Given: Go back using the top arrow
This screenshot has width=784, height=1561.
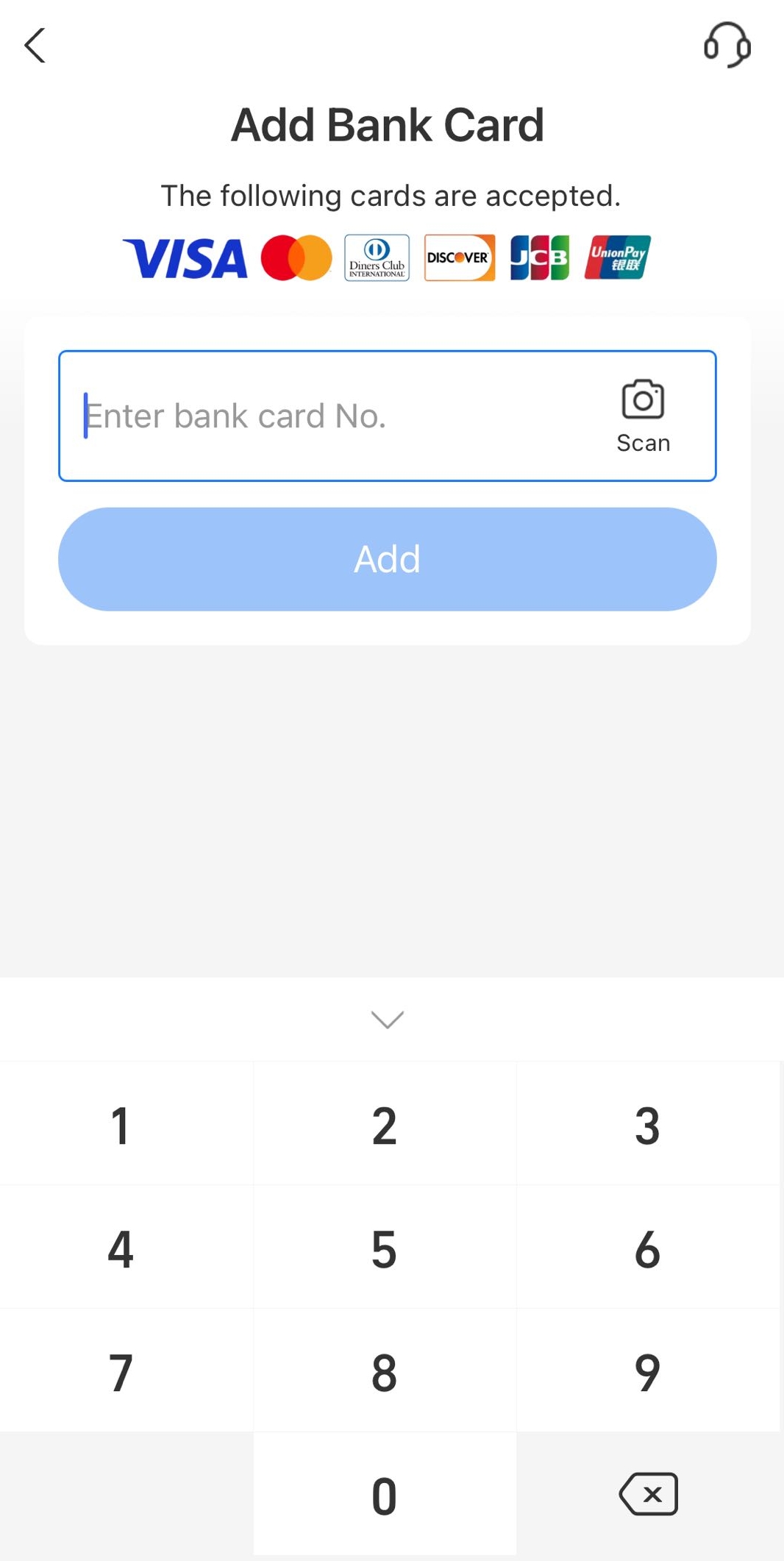Looking at the screenshot, I should (35, 46).
